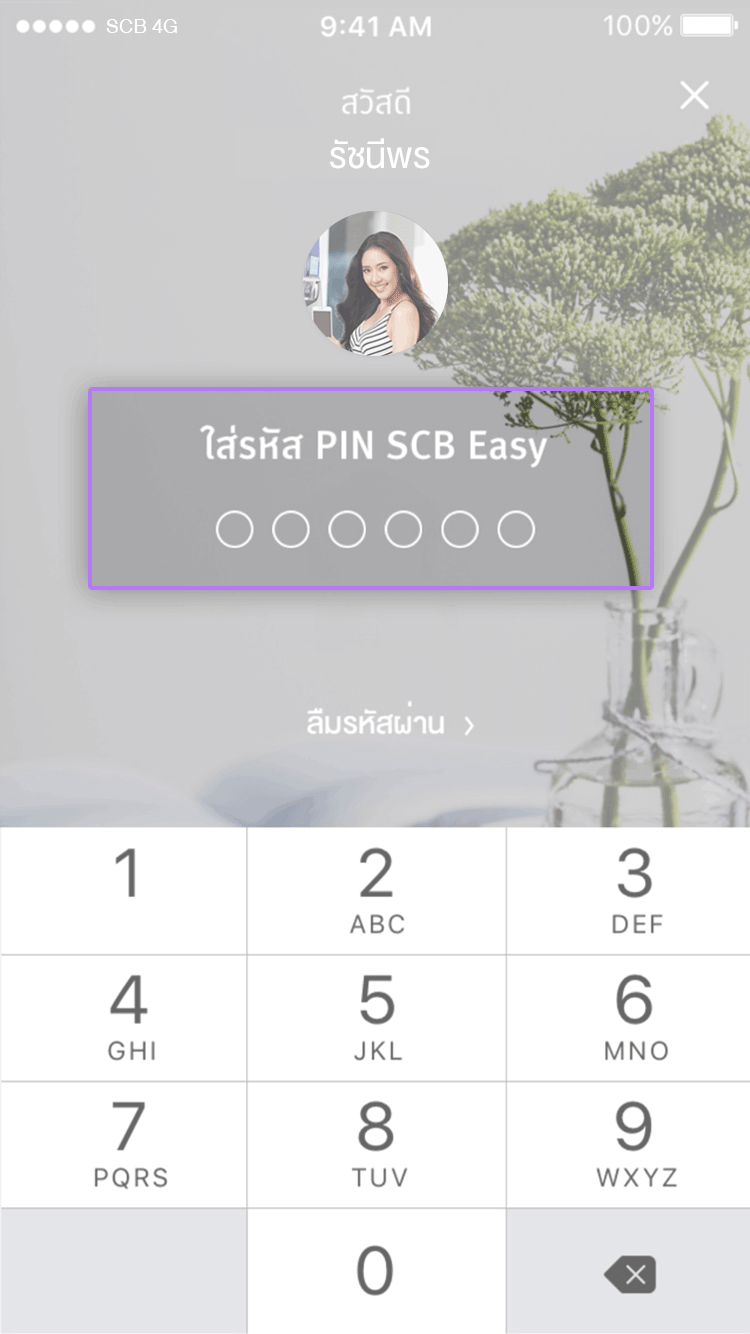The width and height of the screenshot is (750, 1334).
Task: Close the PIN entry screen
Action: click(x=694, y=96)
